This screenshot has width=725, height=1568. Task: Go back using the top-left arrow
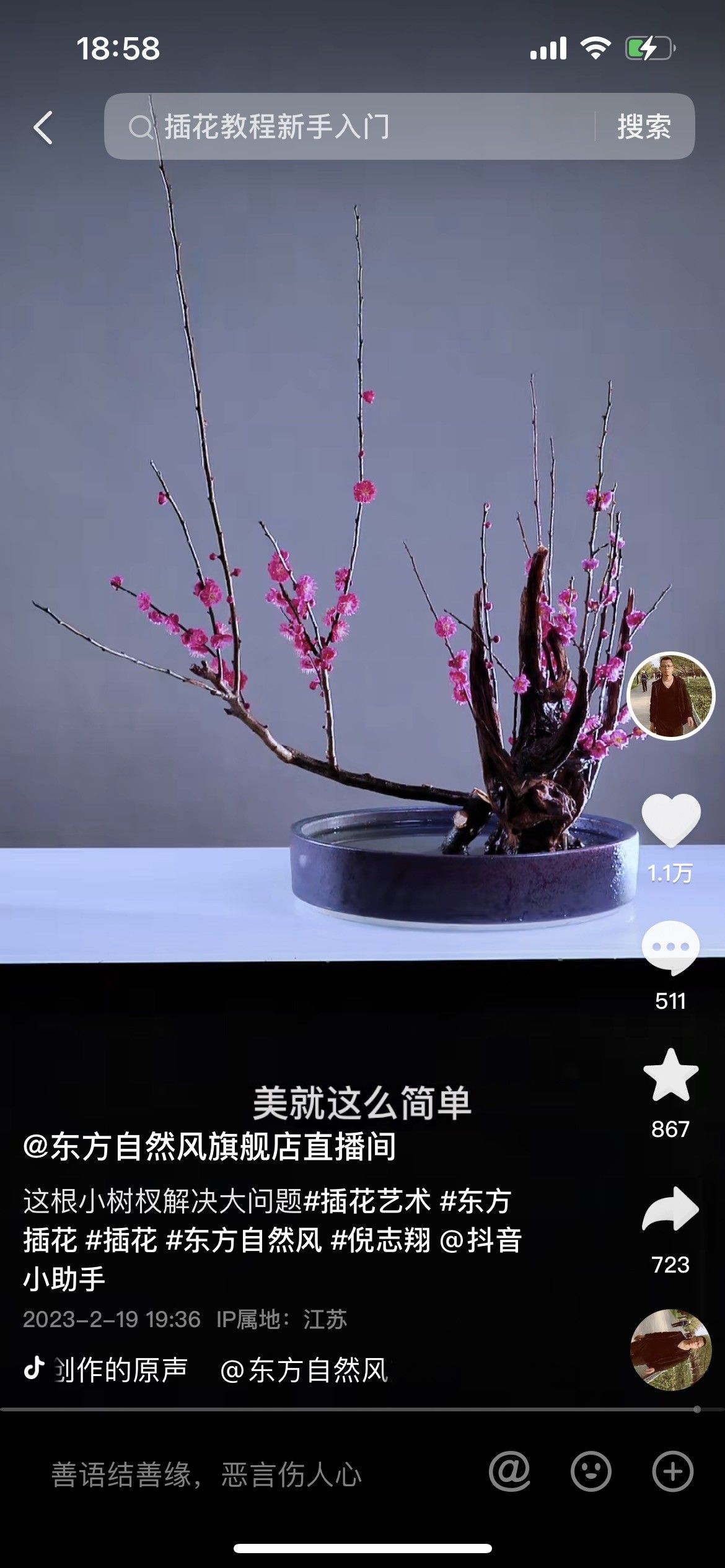[x=43, y=128]
